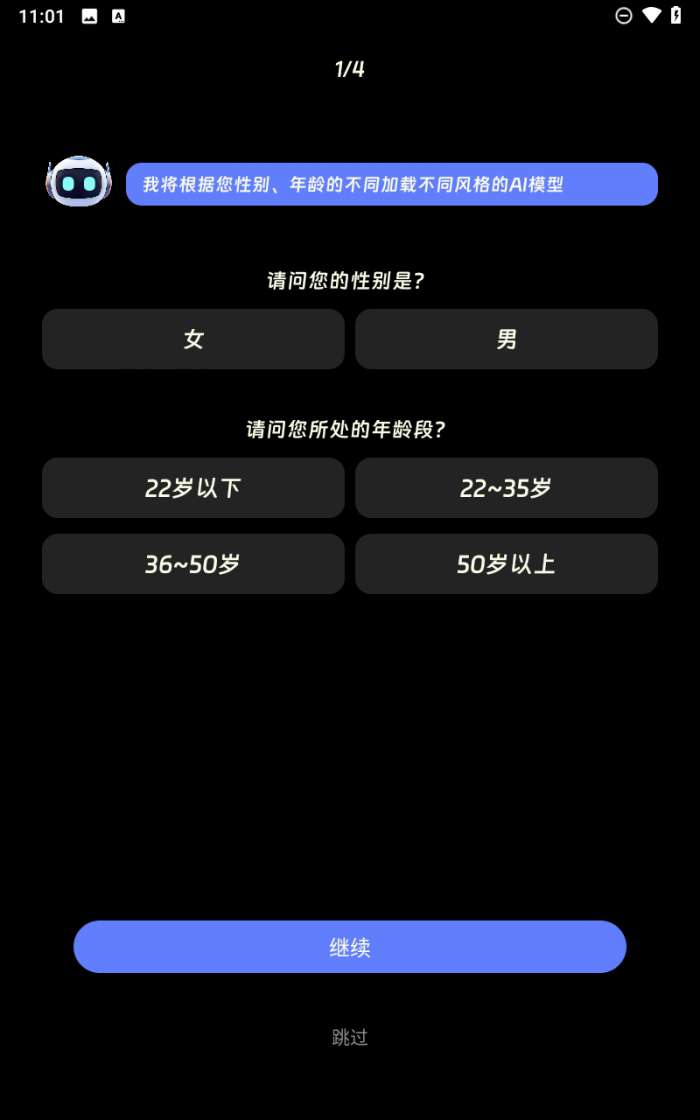Pick the 36~50岁 age group
The image size is (700, 1120).
193,564
